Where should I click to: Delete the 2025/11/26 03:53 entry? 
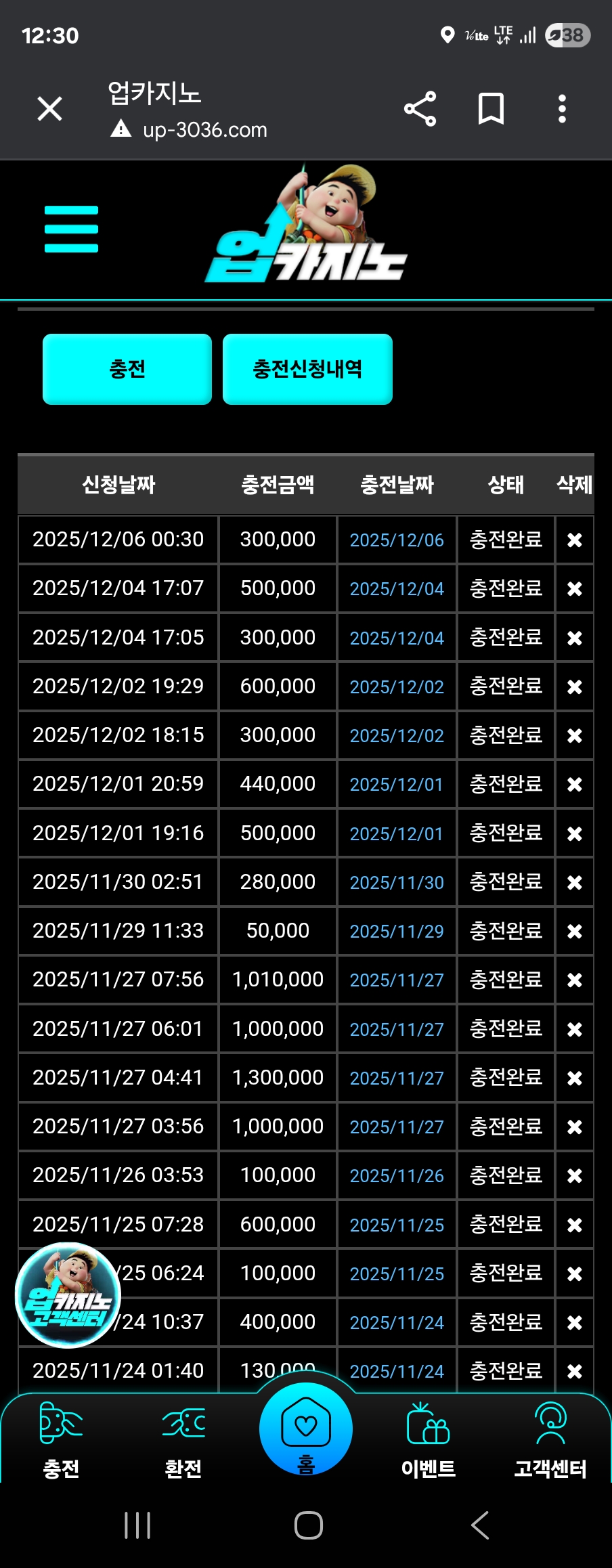(x=574, y=1175)
